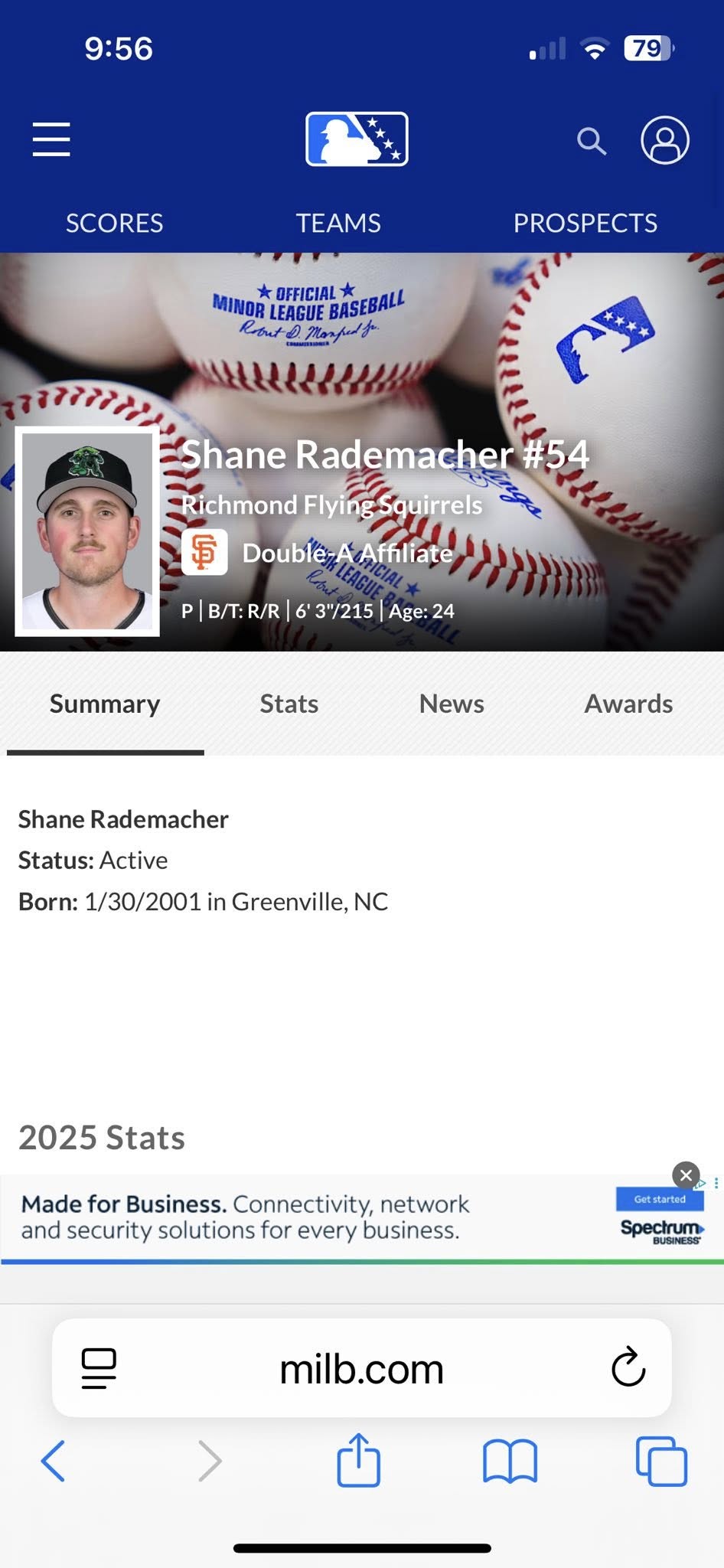Open the search icon in the header
The height and width of the screenshot is (1568, 724).
point(591,141)
